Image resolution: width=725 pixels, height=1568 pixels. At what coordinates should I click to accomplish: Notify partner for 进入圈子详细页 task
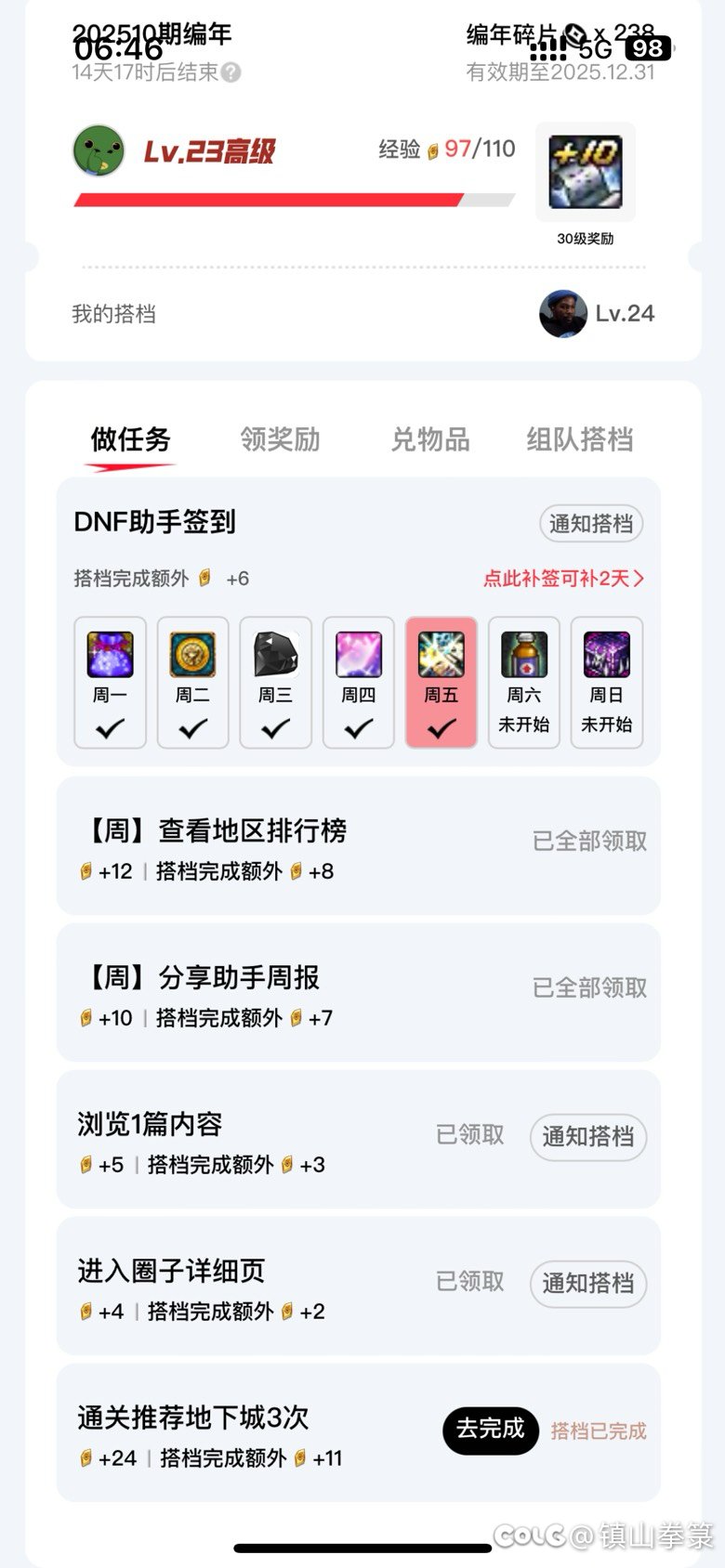[587, 1284]
